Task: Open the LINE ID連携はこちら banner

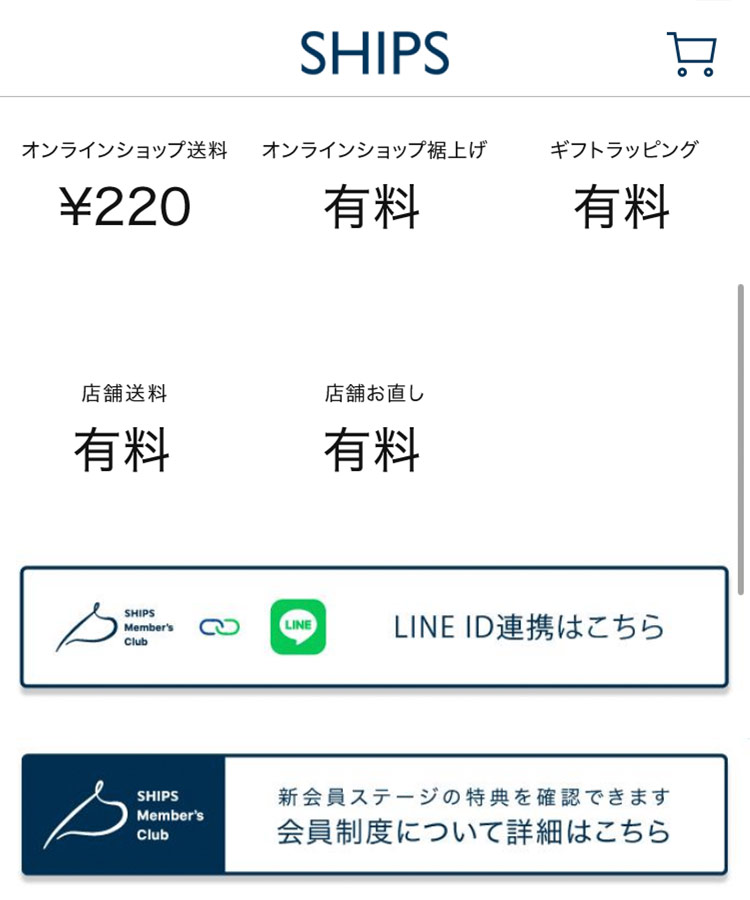Action: tap(374, 627)
